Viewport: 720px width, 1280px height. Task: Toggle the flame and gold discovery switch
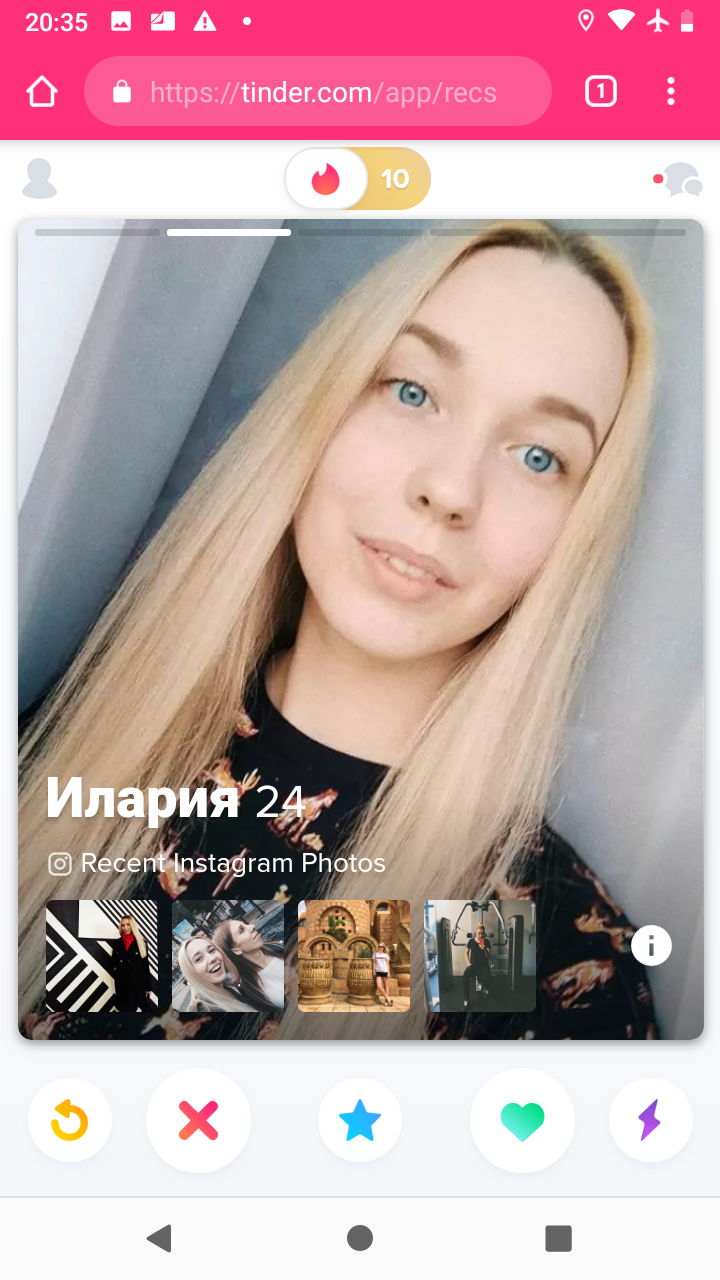click(x=358, y=179)
